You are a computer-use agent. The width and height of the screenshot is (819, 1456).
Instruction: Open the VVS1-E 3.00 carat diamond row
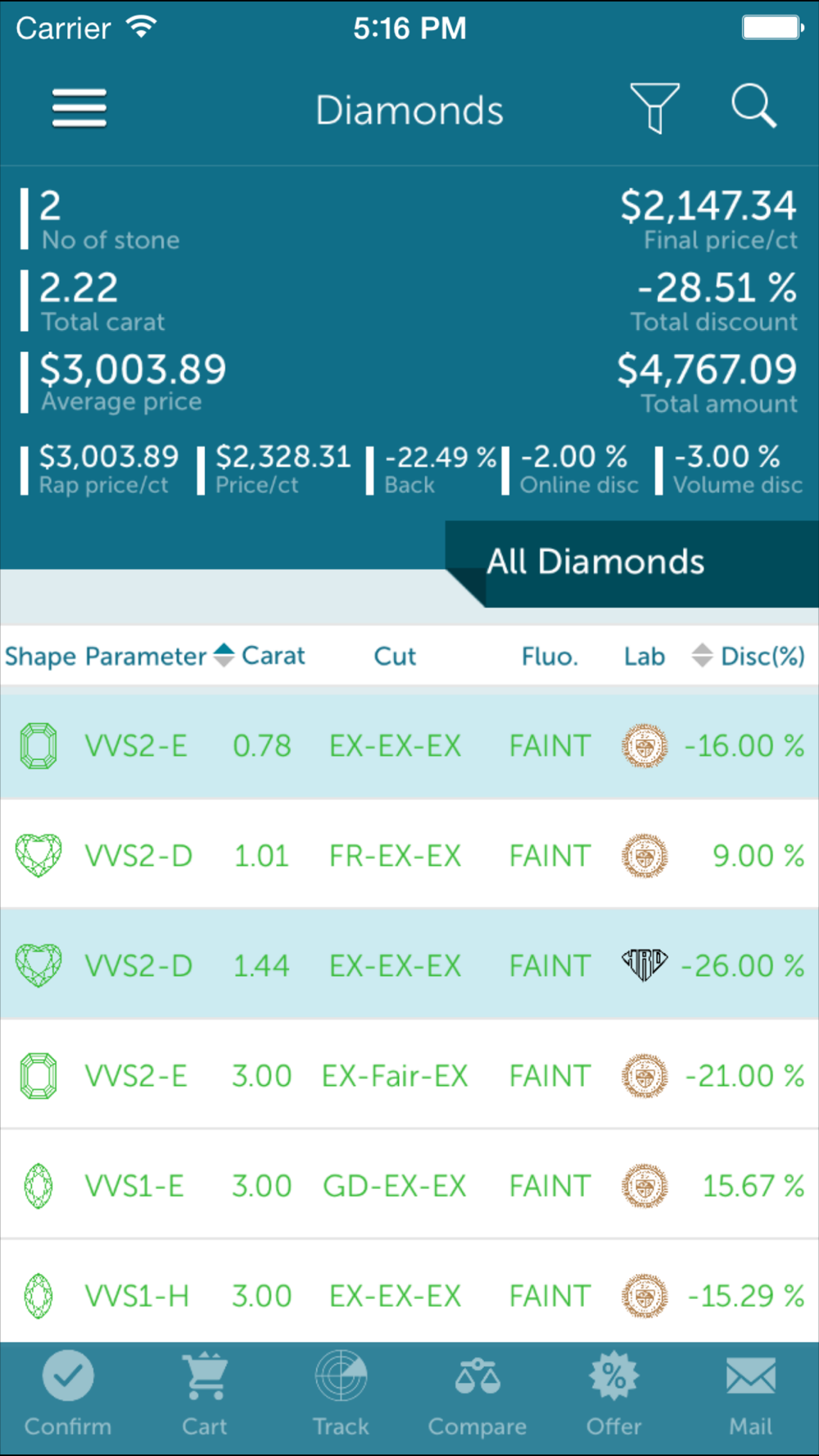409,1186
